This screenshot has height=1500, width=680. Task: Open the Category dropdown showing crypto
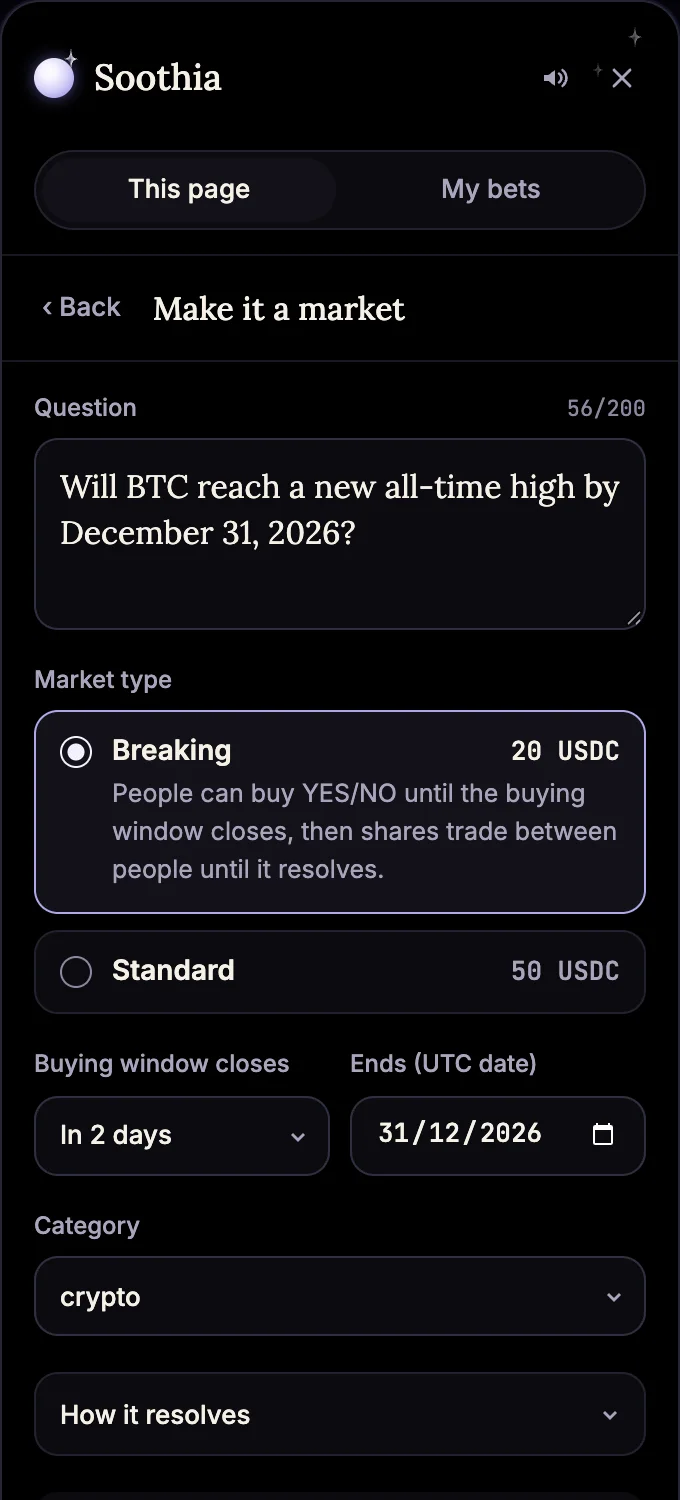click(340, 1296)
